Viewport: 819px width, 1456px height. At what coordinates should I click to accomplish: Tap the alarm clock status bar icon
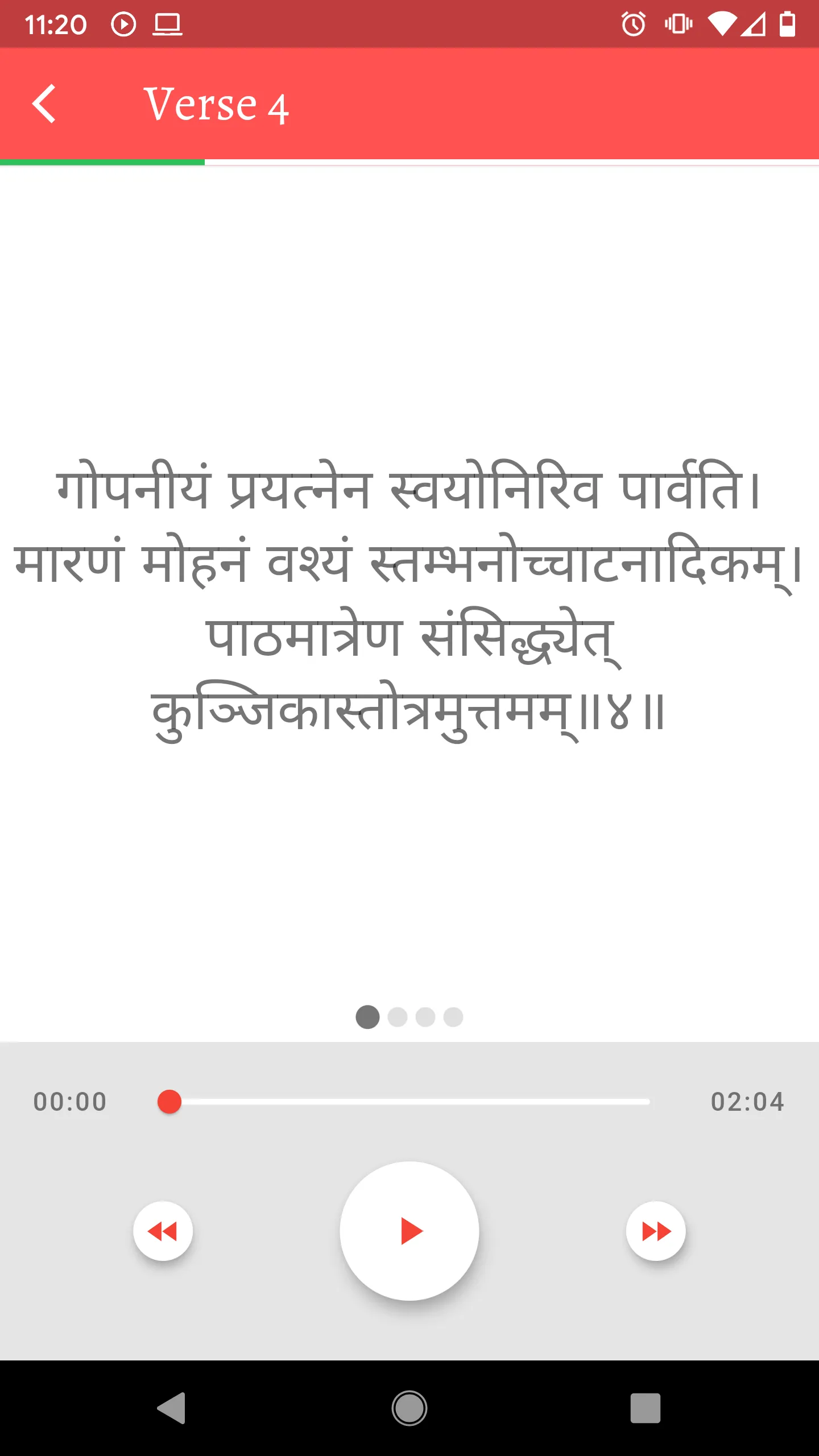[633, 24]
